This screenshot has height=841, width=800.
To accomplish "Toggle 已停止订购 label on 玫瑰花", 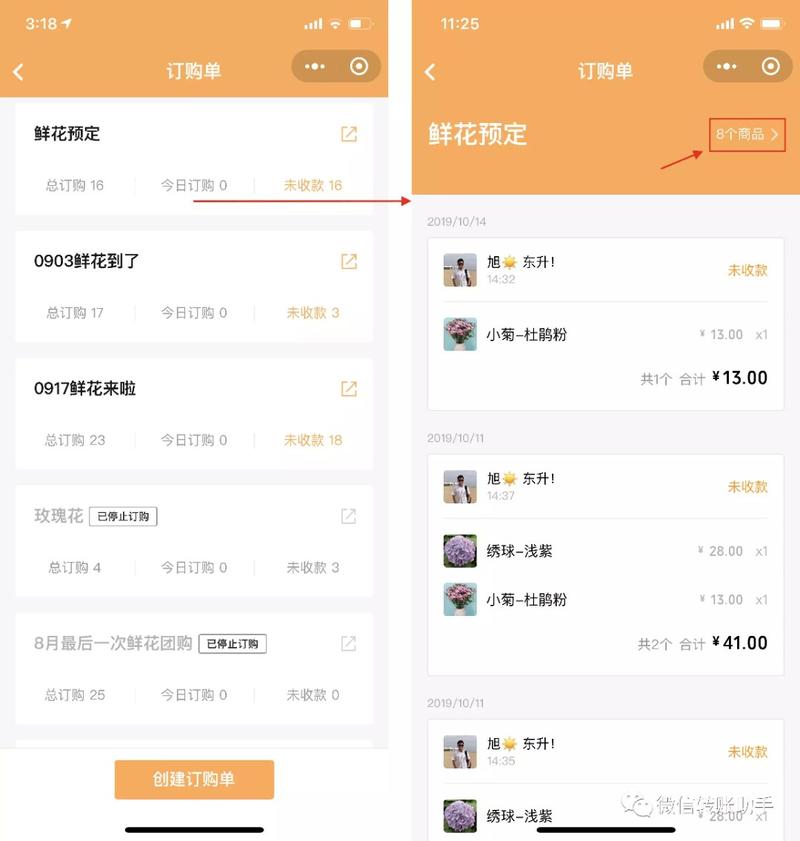I will [x=123, y=518].
